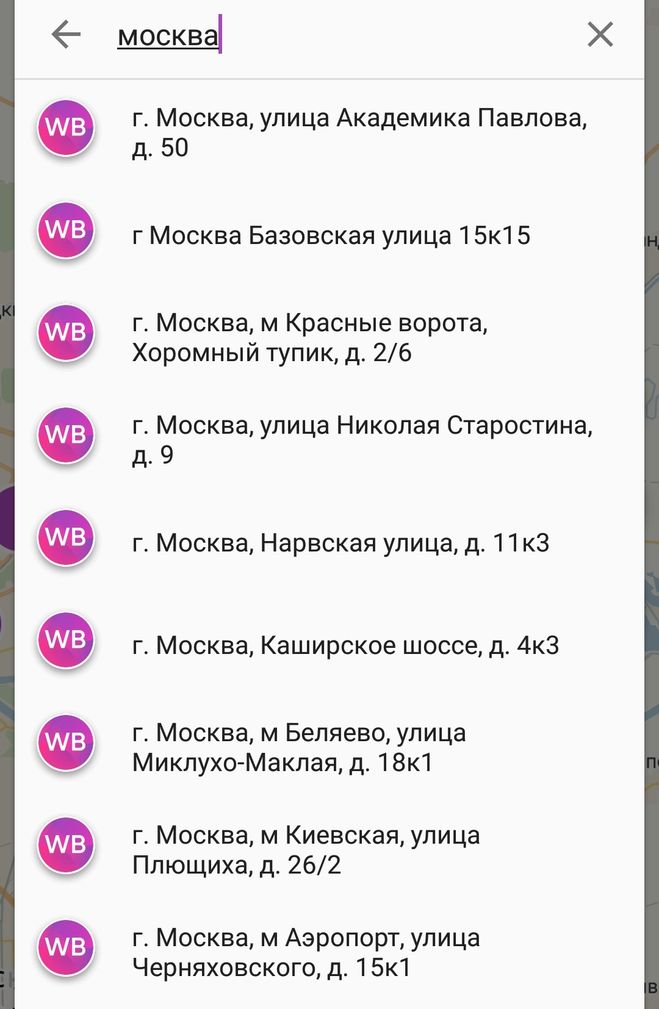The height and width of the screenshot is (1009, 659).
Task: Choose the Базовская улица 15к15 pickup point
Action: click(331, 236)
